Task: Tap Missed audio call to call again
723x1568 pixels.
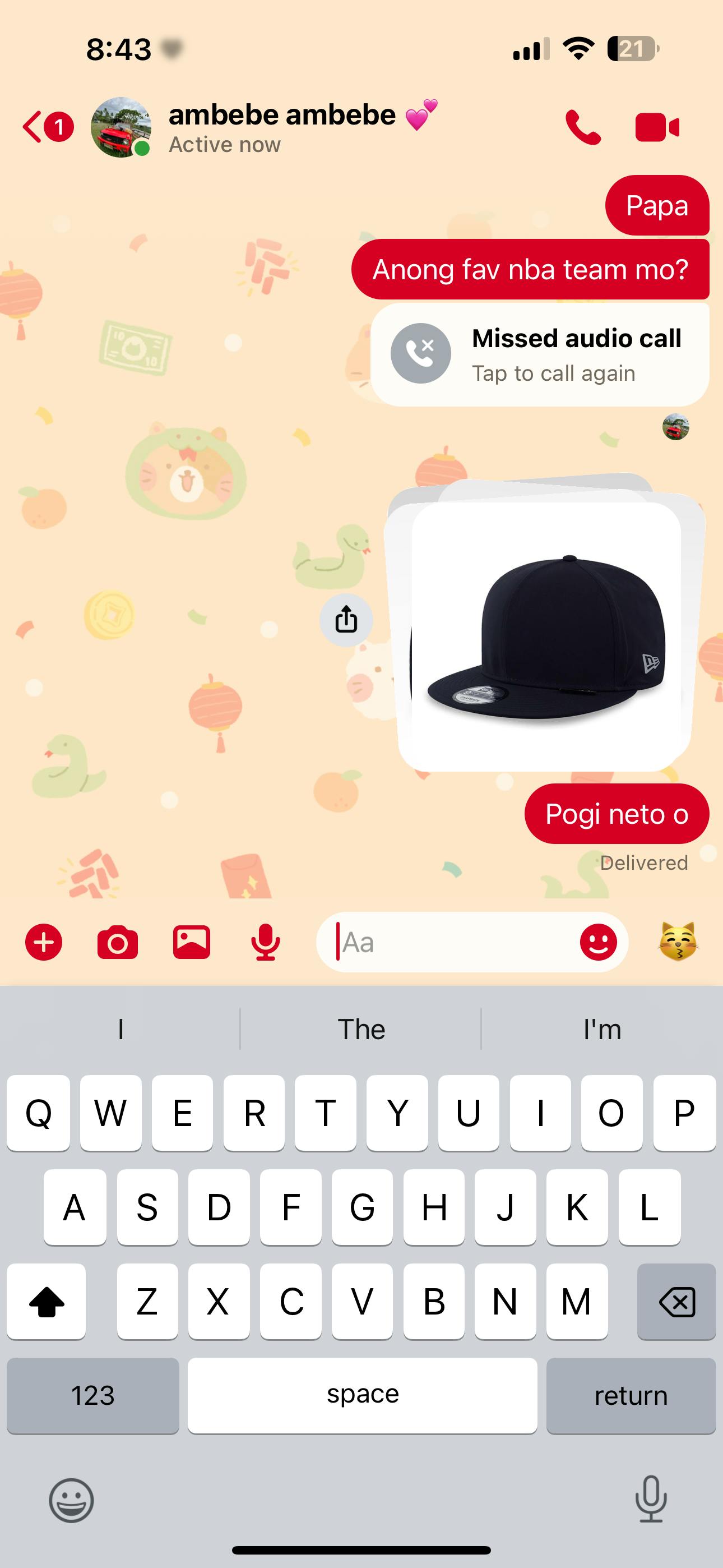Action: (540, 354)
